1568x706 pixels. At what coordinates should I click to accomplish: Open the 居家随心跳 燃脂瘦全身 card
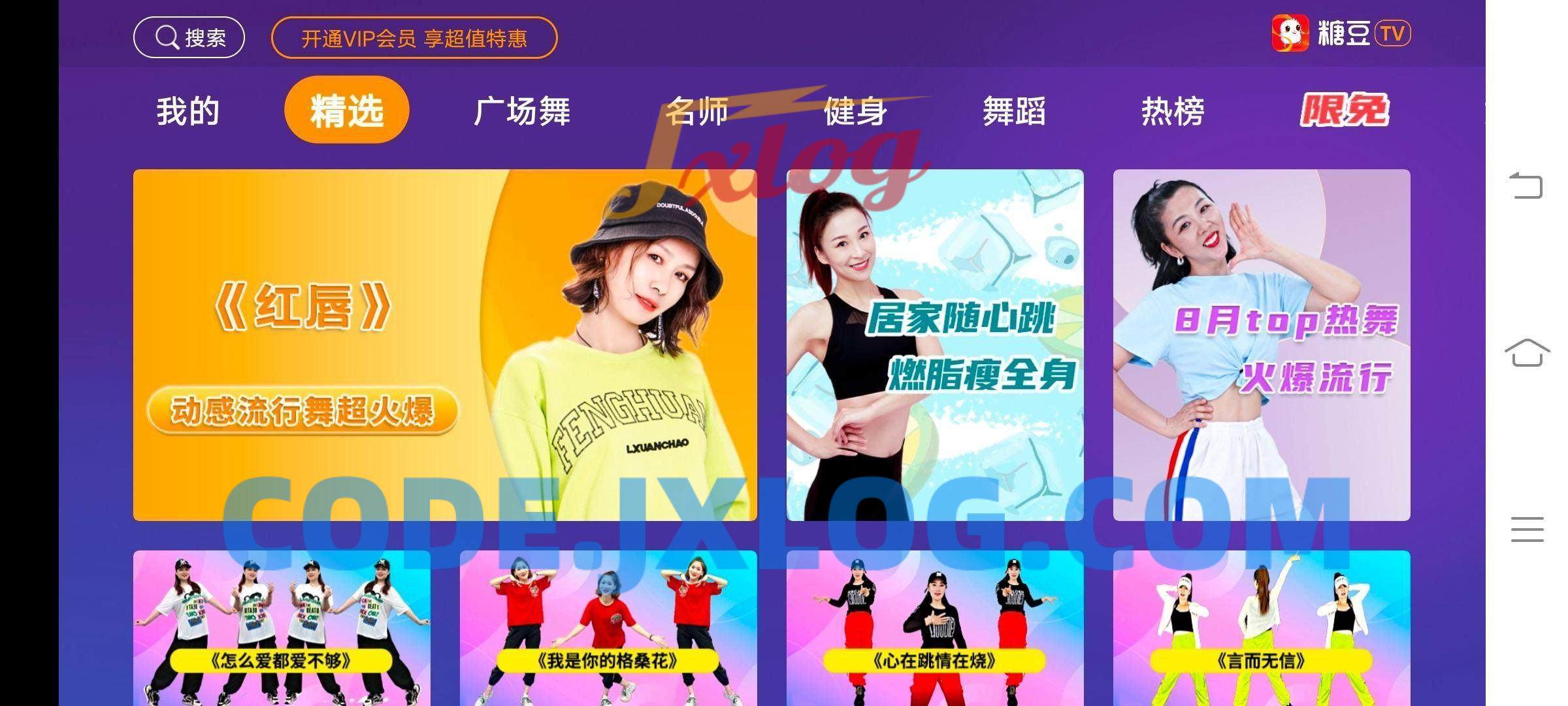[x=935, y=345]
